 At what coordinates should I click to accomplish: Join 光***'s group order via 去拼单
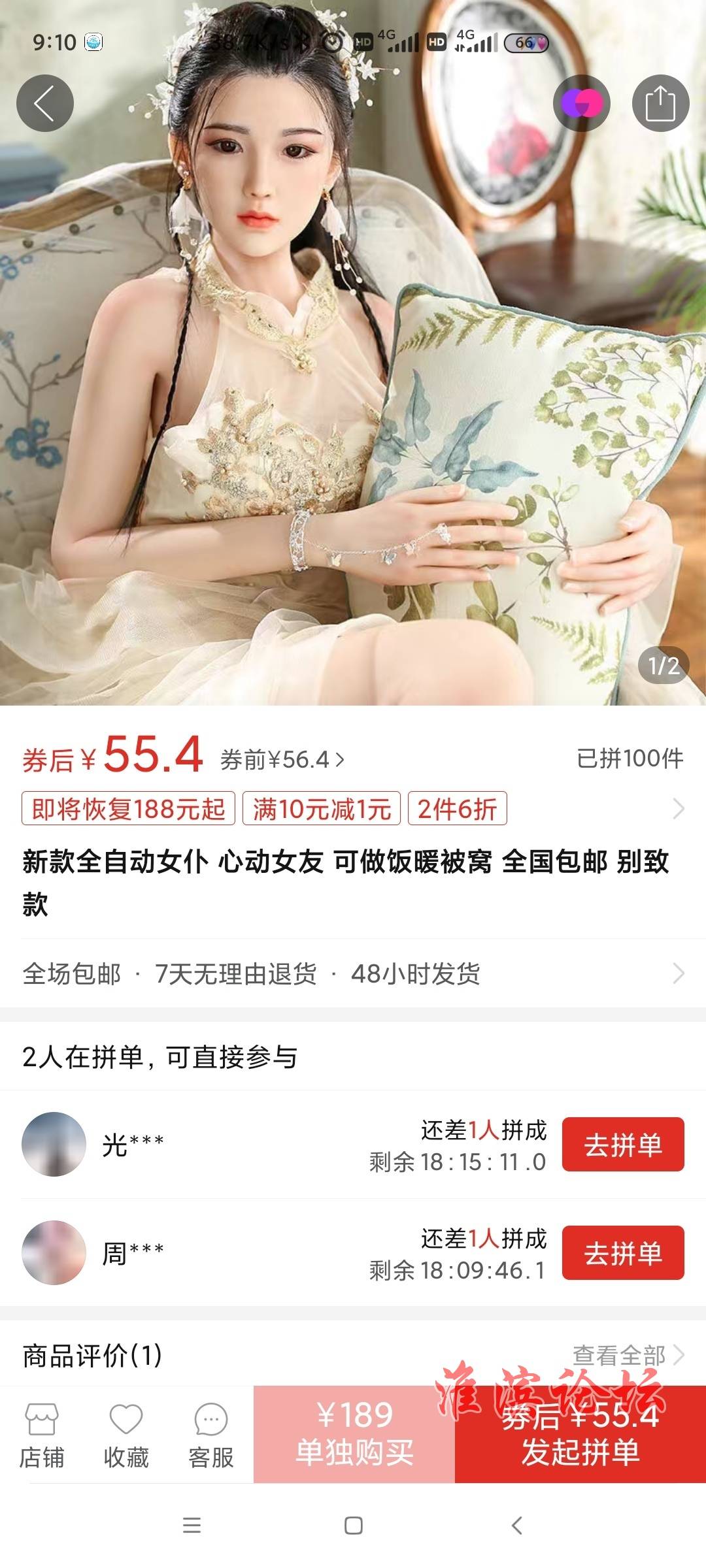click(623, 1145)
